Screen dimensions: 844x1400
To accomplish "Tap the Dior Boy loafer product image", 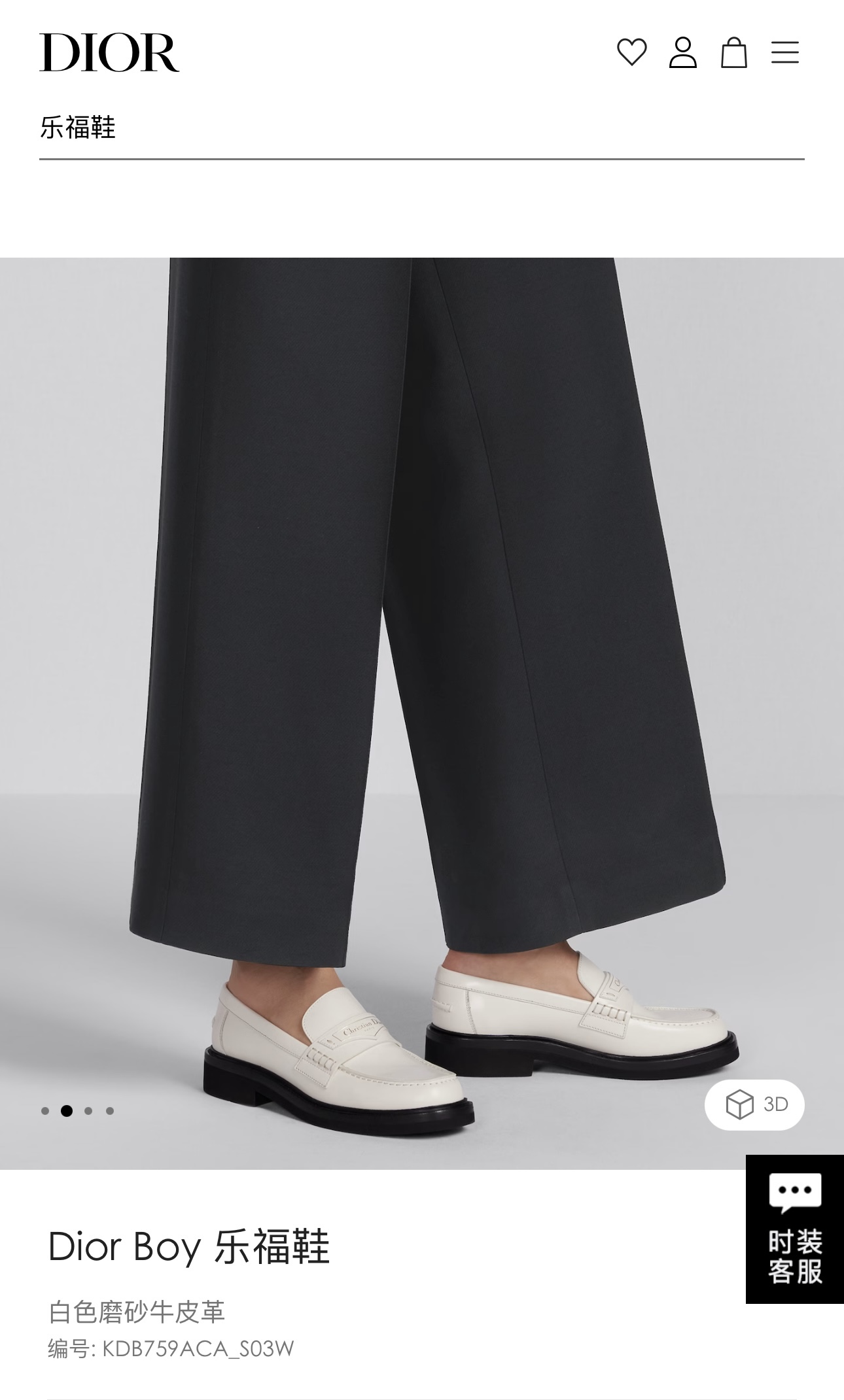I will pos(422,713).
